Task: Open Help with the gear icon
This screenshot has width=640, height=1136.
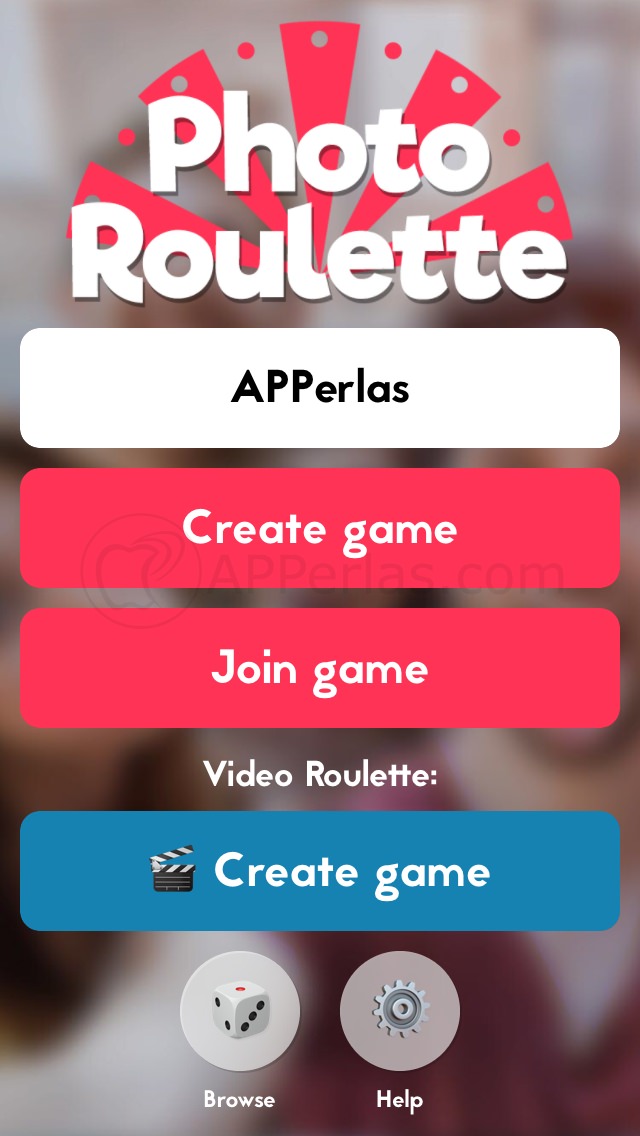Action: point(400,1011)
